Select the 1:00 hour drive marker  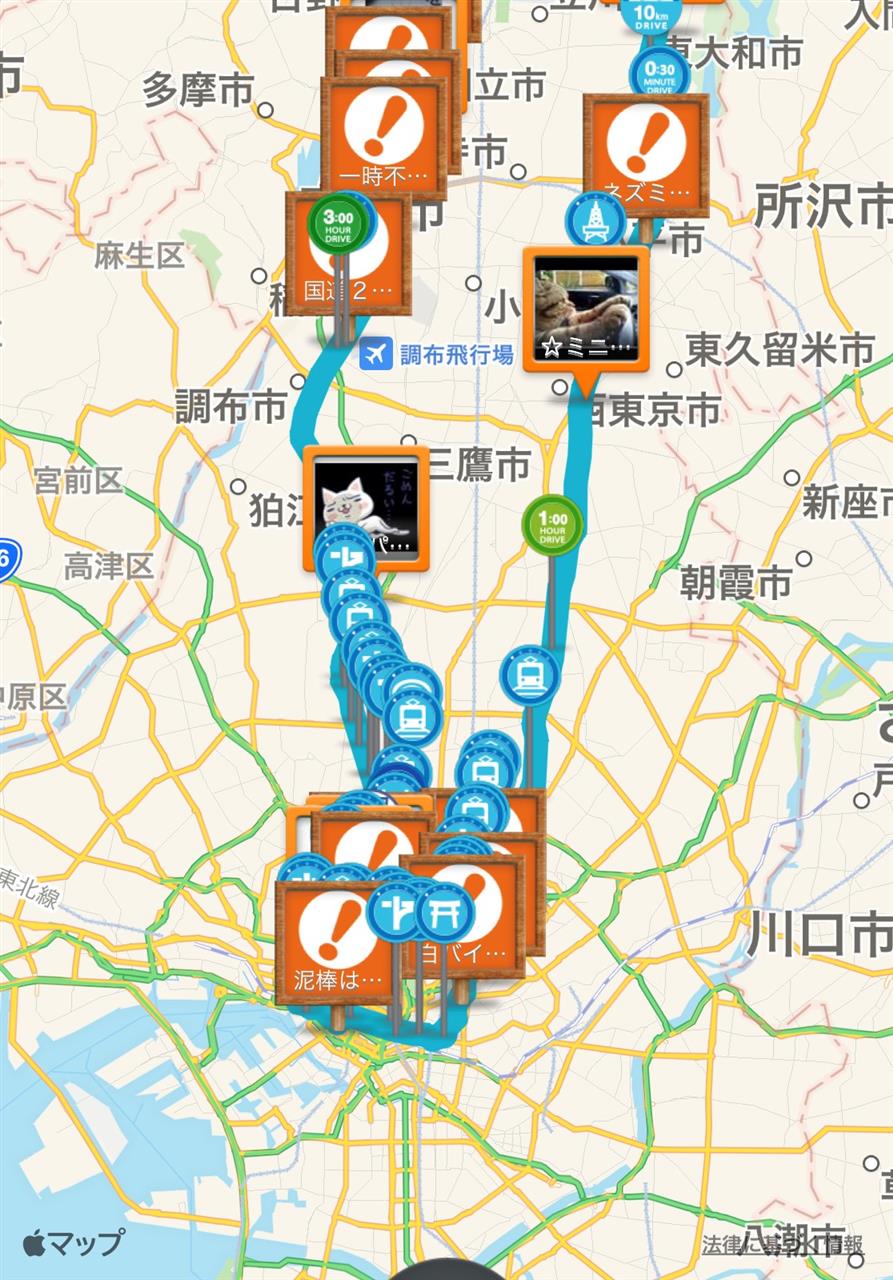[552, 525]
